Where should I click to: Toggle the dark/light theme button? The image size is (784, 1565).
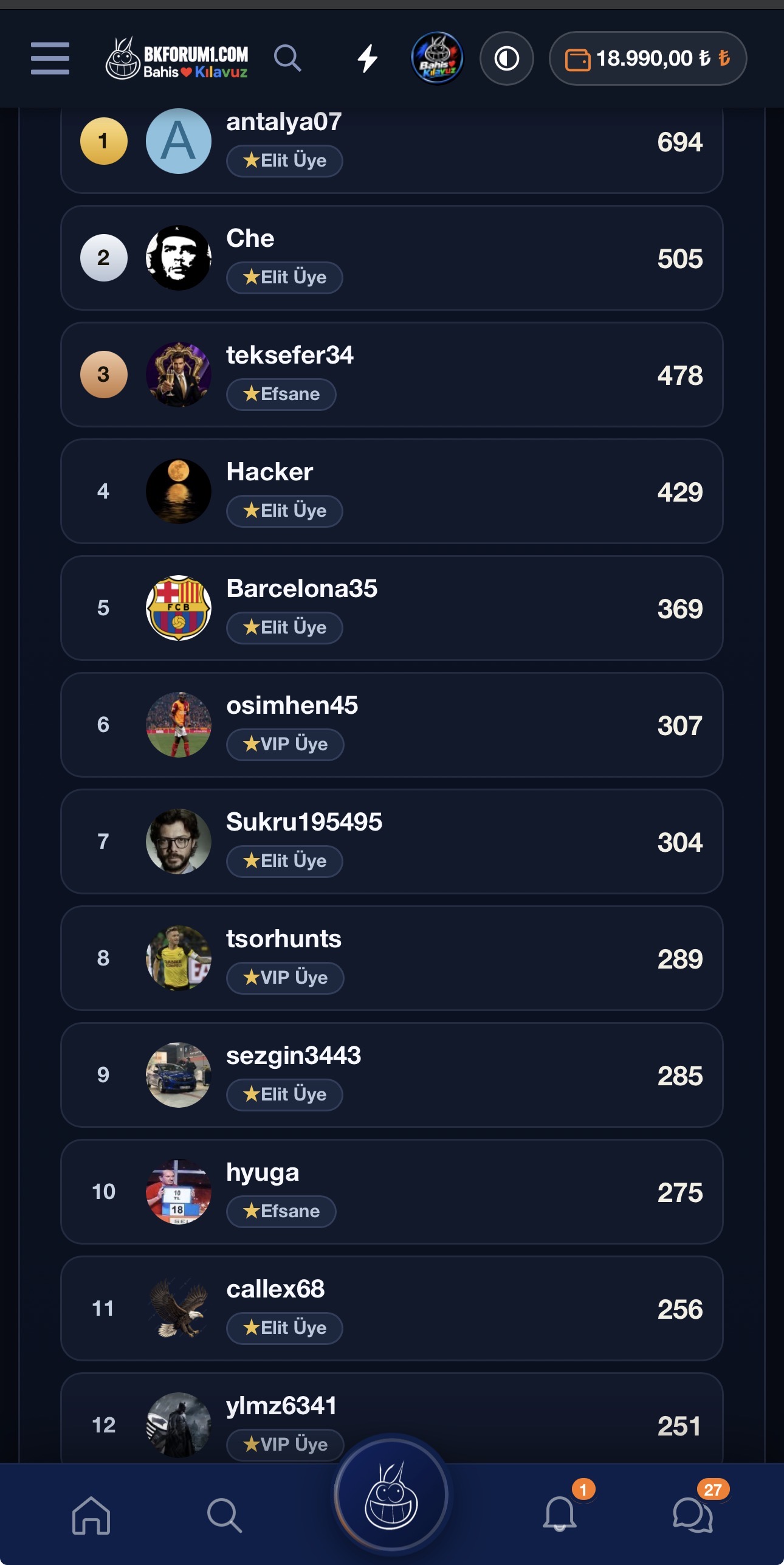(x=507, y=58)
